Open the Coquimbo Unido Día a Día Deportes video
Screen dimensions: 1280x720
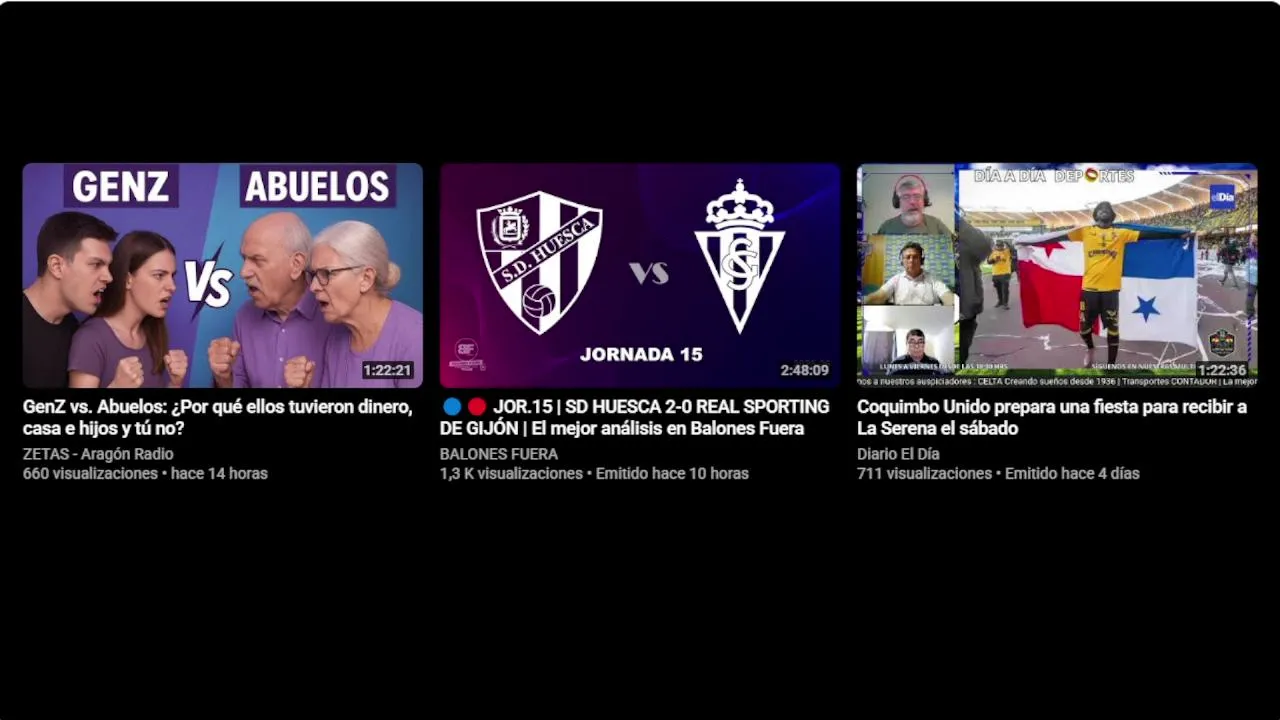coord(1056,275)
